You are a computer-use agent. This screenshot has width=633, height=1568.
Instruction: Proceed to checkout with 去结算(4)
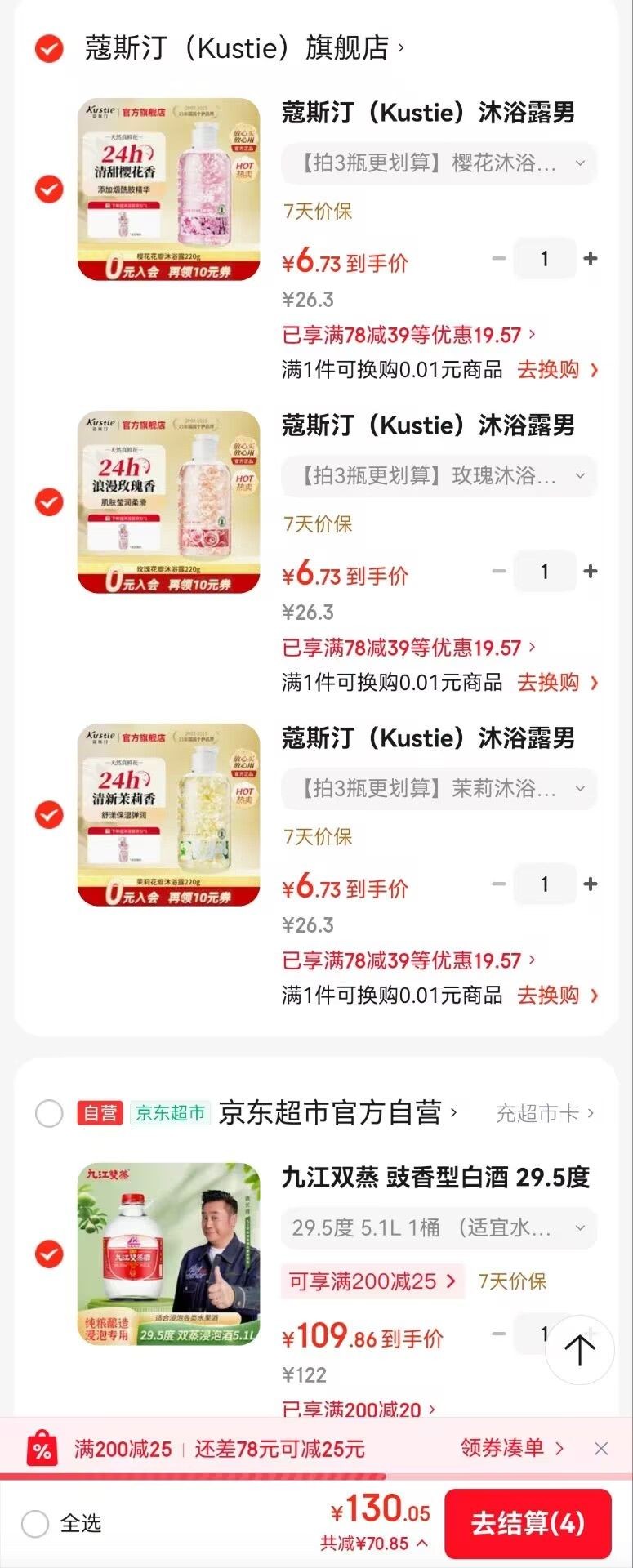528,1524
